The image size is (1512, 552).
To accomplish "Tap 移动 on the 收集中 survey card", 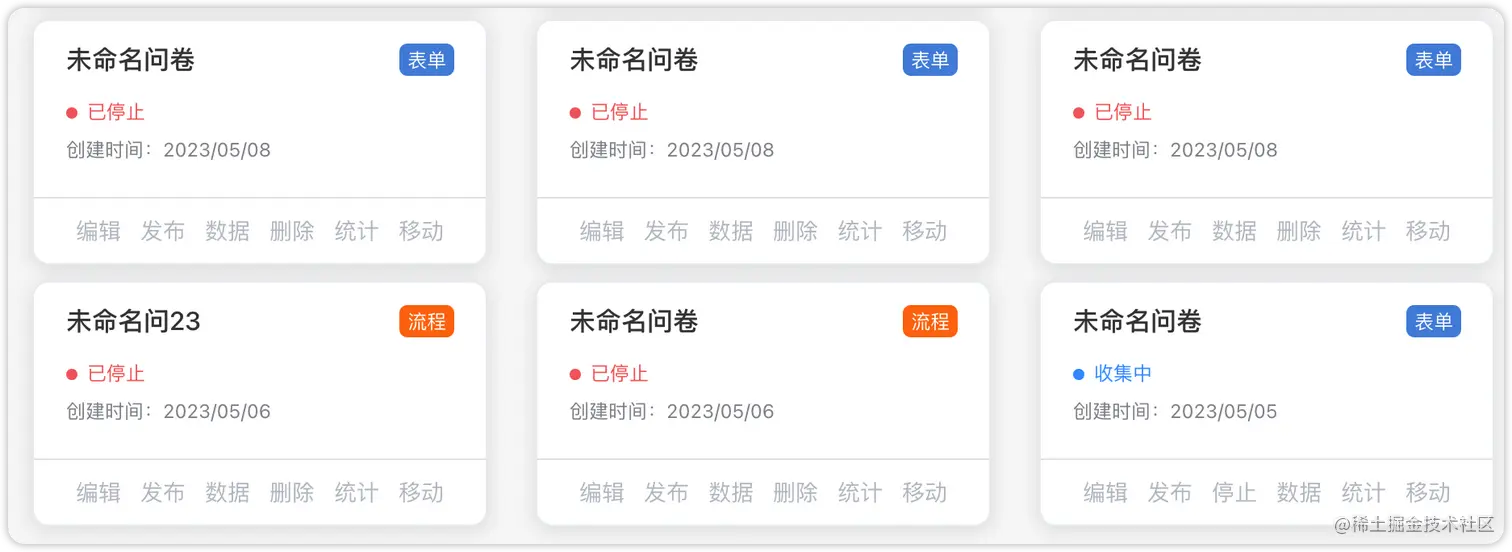I will [x=1427, y=492].
